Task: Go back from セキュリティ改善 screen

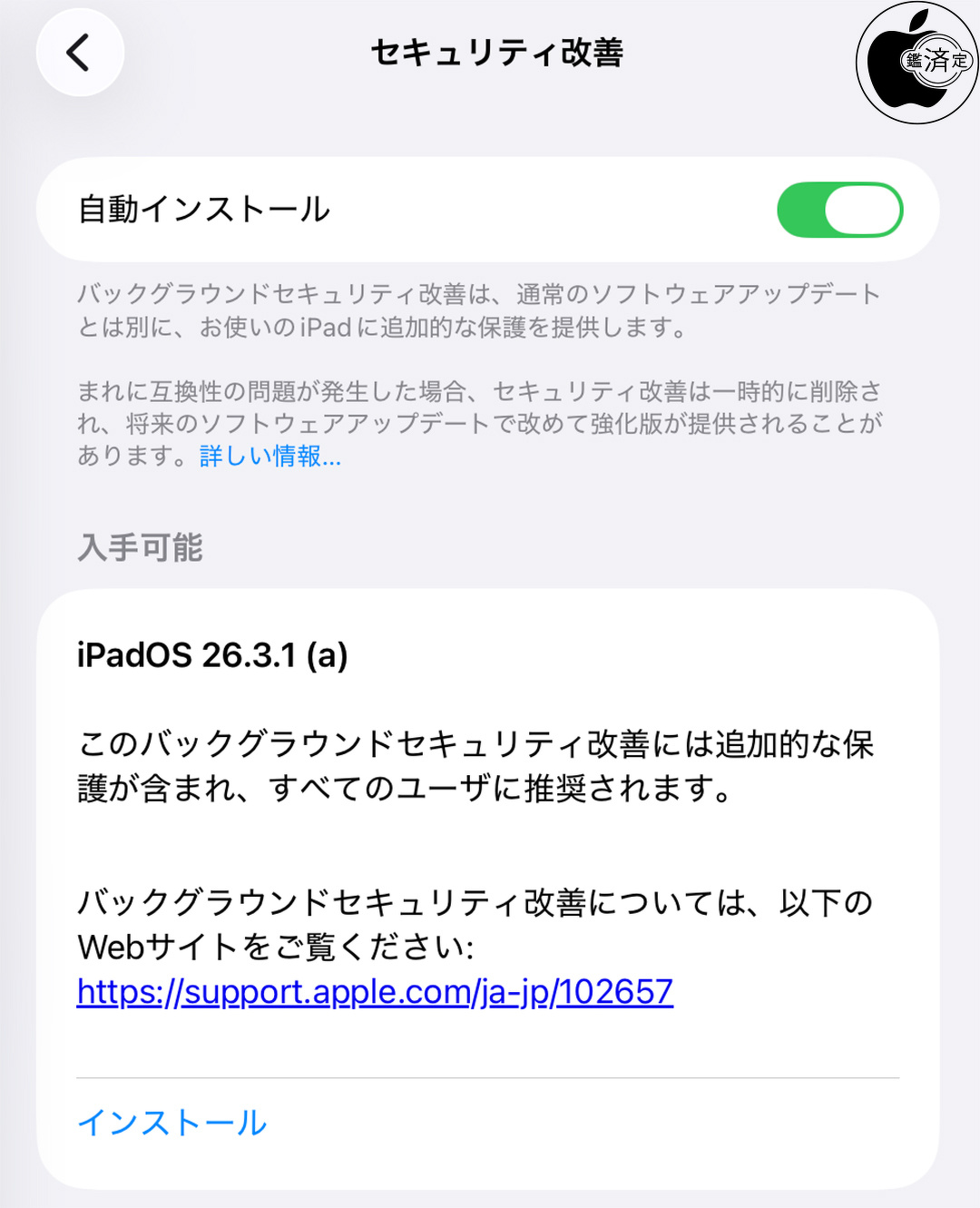Action: (x=80, y=53)
